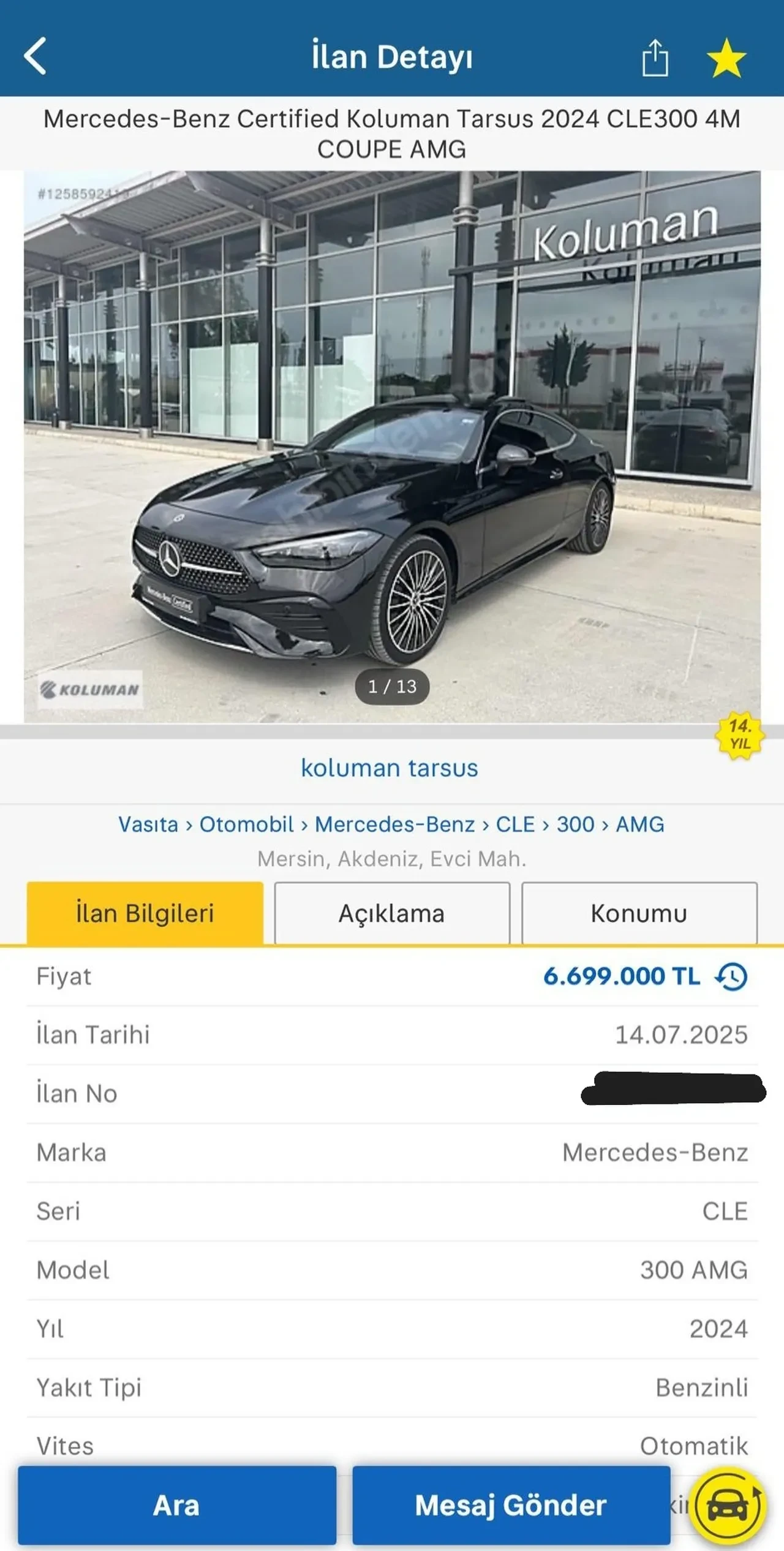
Task: Call the seller with Ara
Action: tap(176, 1505)
